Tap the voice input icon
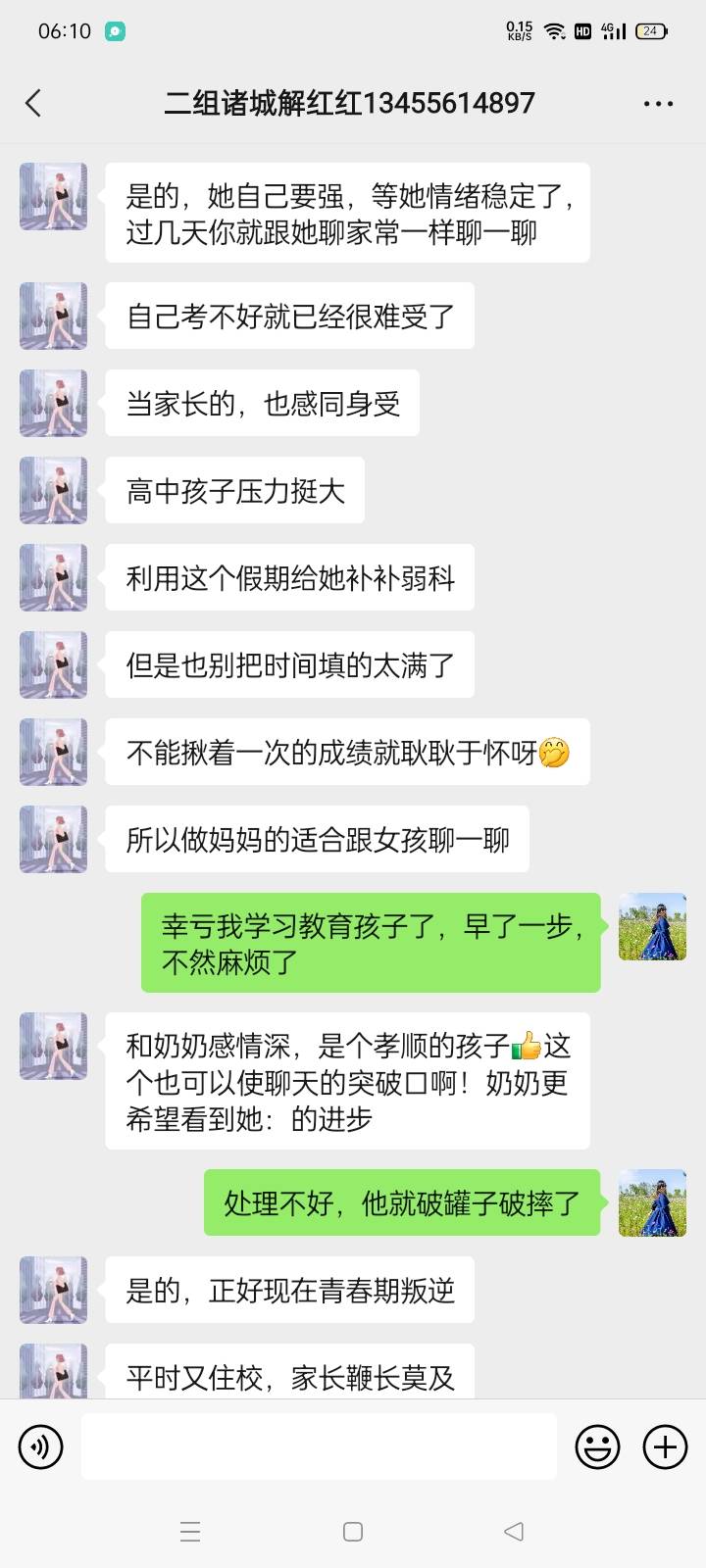Screen dimensions: 706x1568 click(x=40, y=1446)
